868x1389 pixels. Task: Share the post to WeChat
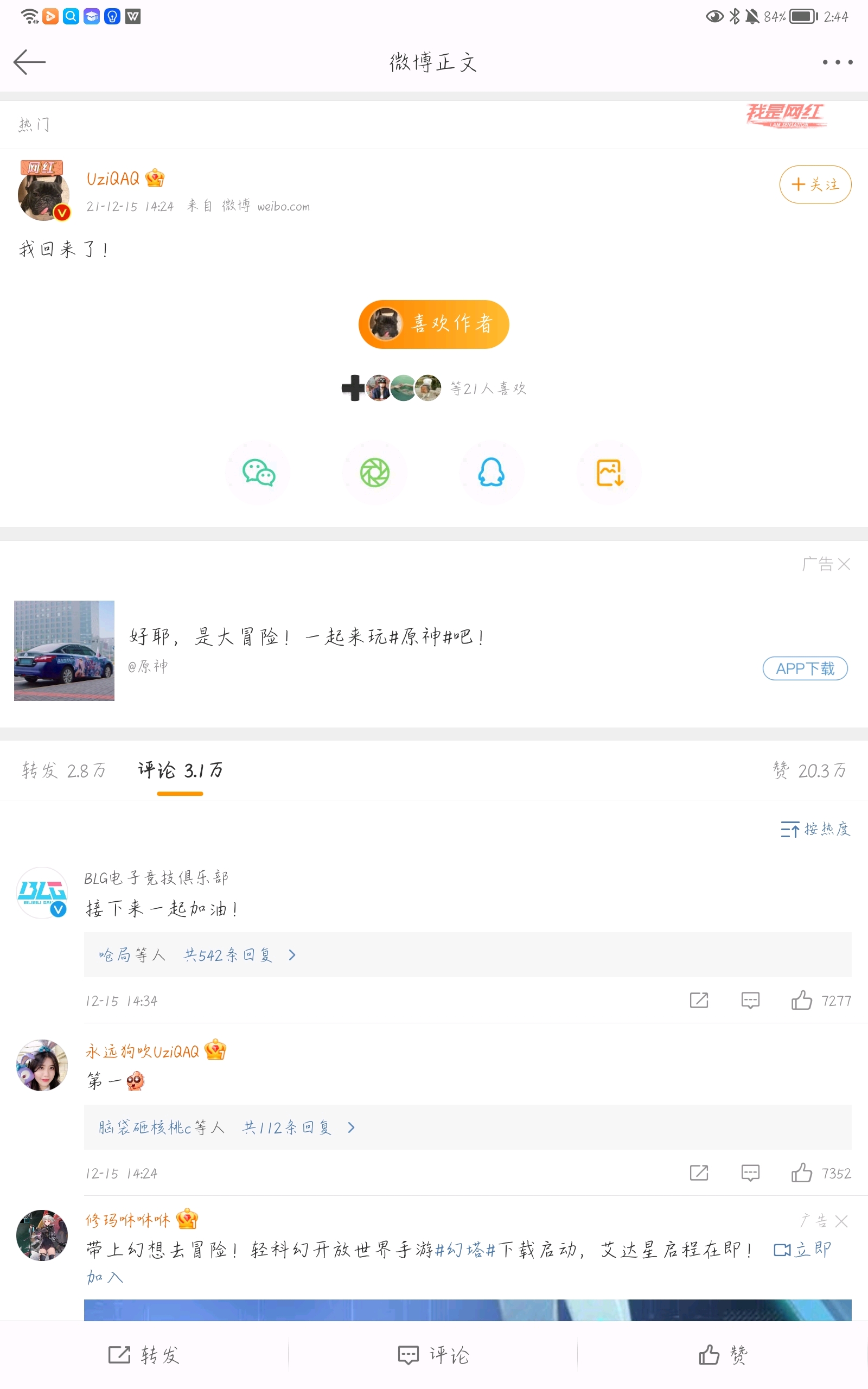coord(258,473)
